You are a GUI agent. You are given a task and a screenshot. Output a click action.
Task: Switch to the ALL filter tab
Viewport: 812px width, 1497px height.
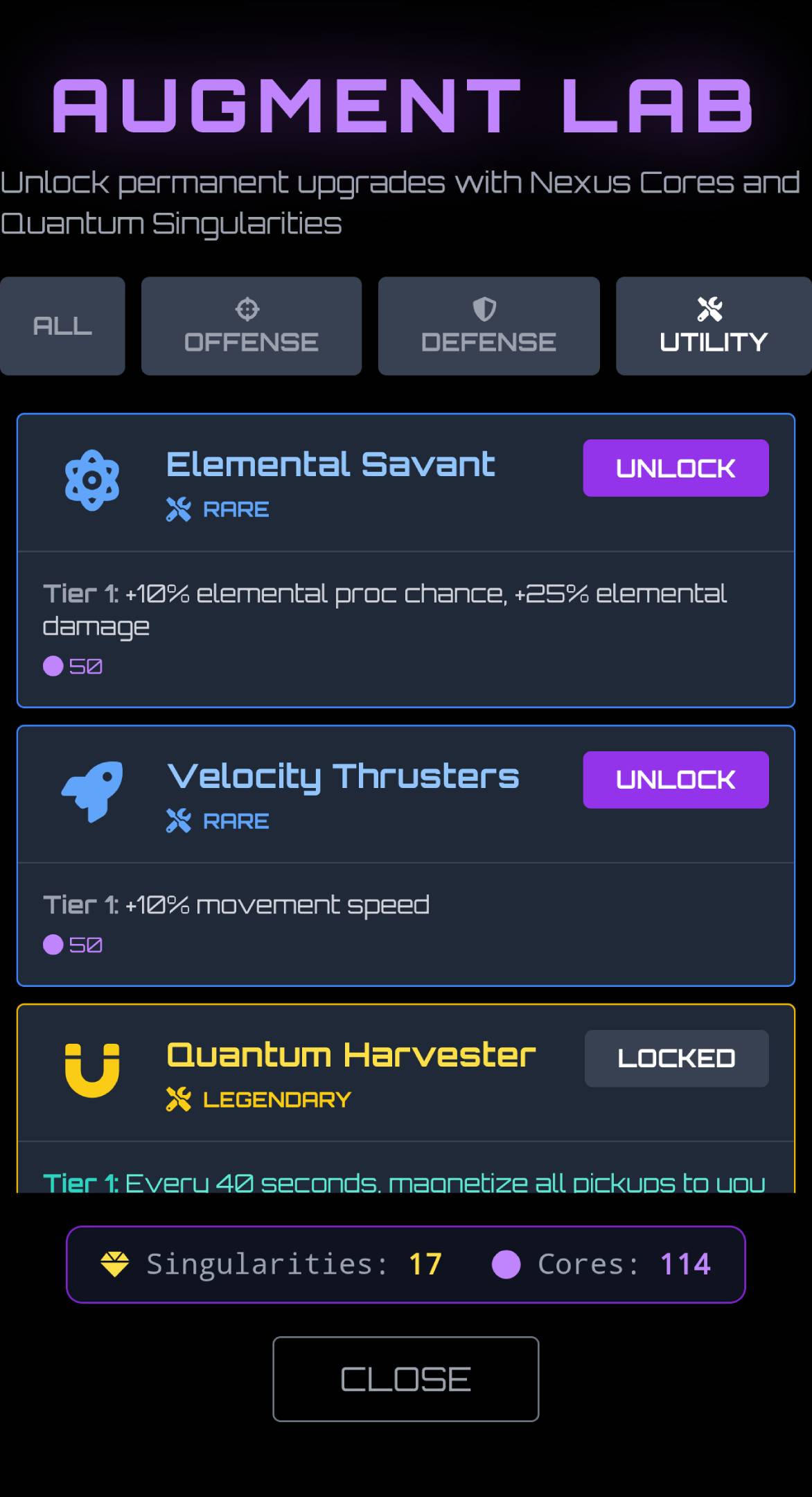62,326
